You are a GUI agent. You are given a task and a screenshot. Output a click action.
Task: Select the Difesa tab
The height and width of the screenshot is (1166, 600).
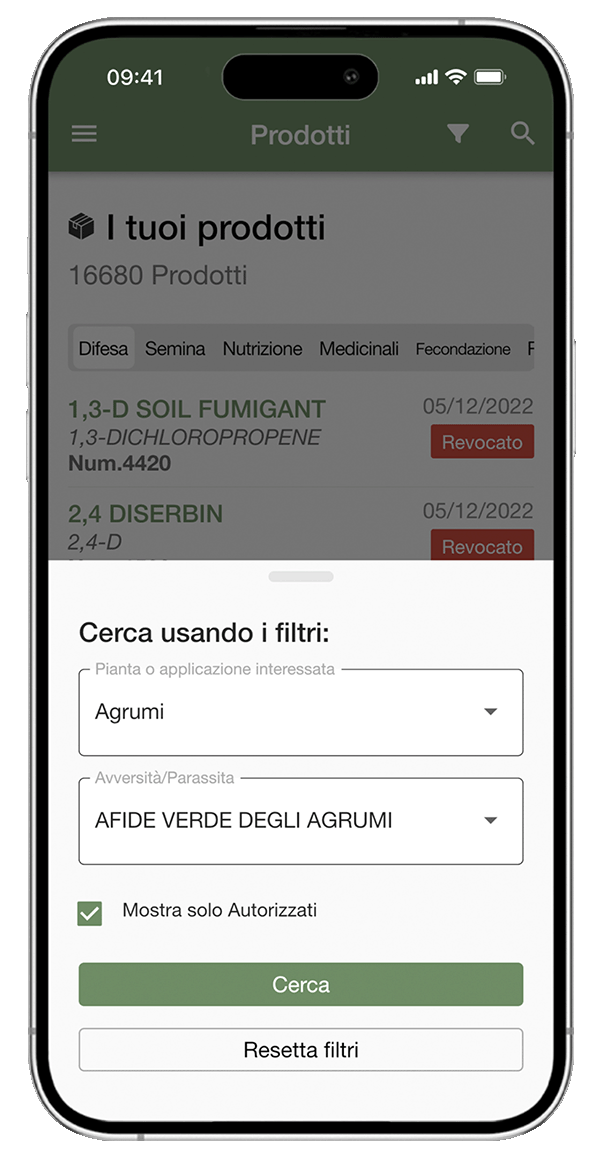coord(103,349)
